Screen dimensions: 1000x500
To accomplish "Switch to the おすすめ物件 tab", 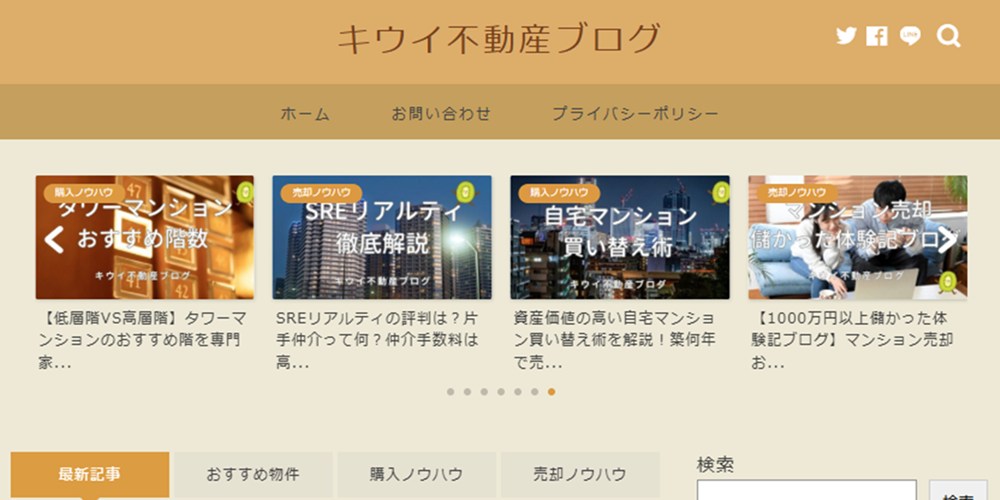I will tap(253, 474).
